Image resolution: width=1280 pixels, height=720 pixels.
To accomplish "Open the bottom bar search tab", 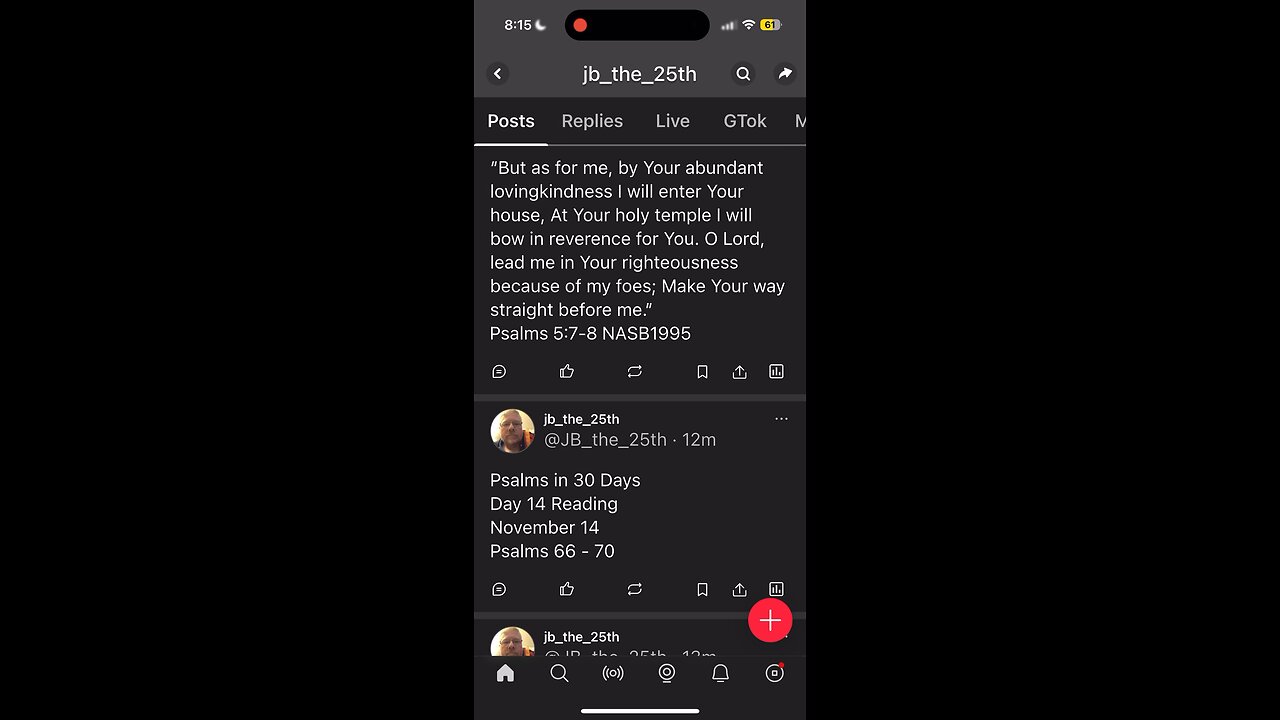I will [x=559, y=673].
